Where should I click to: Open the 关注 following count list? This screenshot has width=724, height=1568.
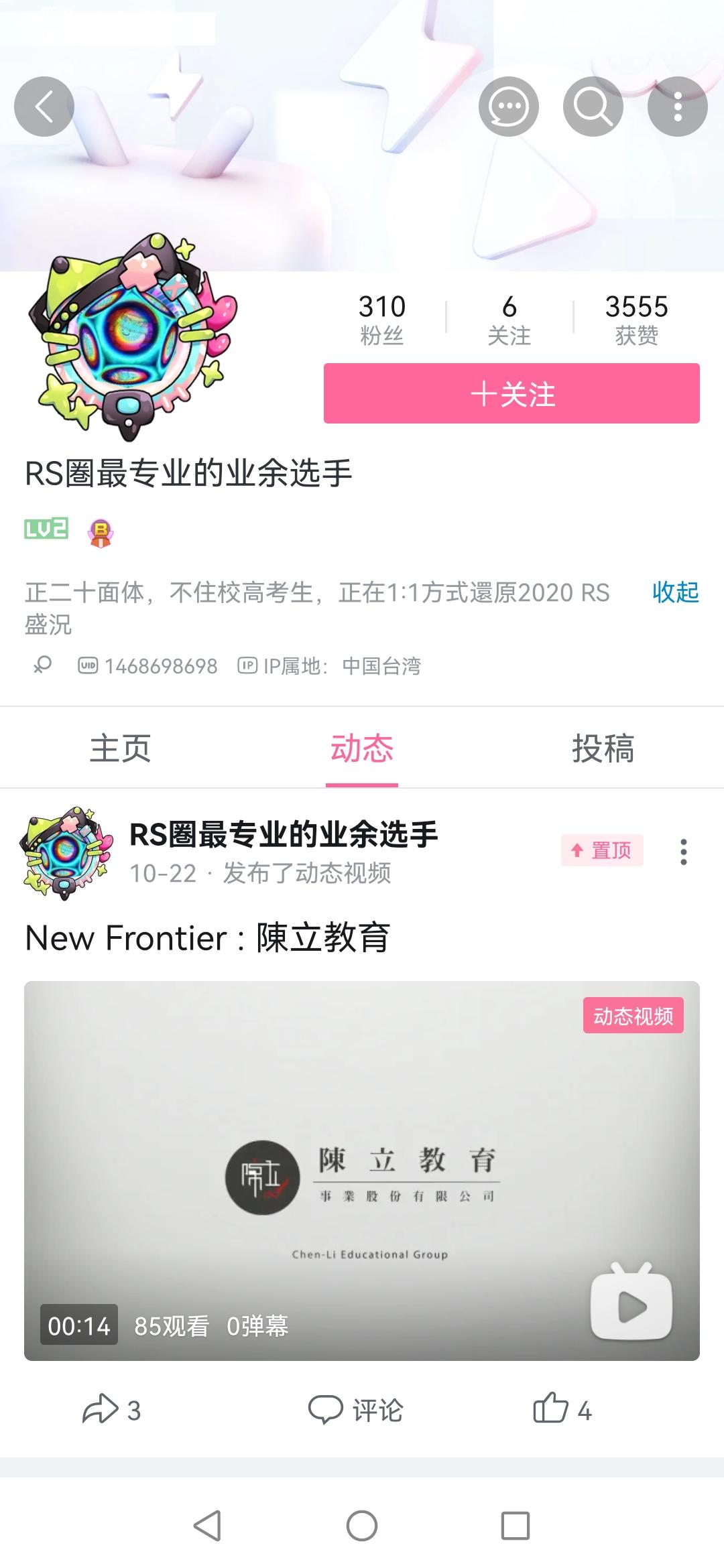pos(509,319)
